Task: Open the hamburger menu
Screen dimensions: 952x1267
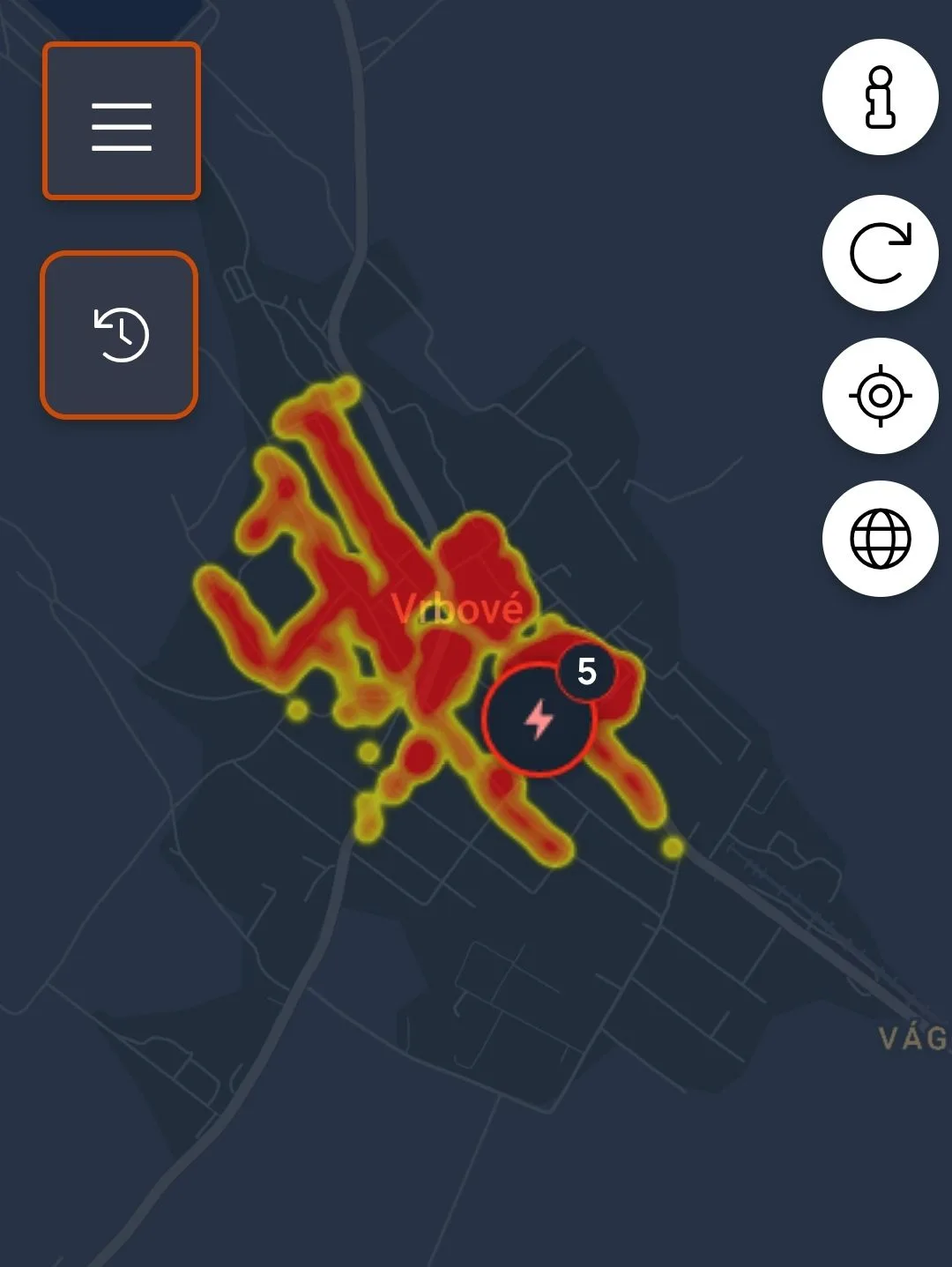Action: click(122, 122)
